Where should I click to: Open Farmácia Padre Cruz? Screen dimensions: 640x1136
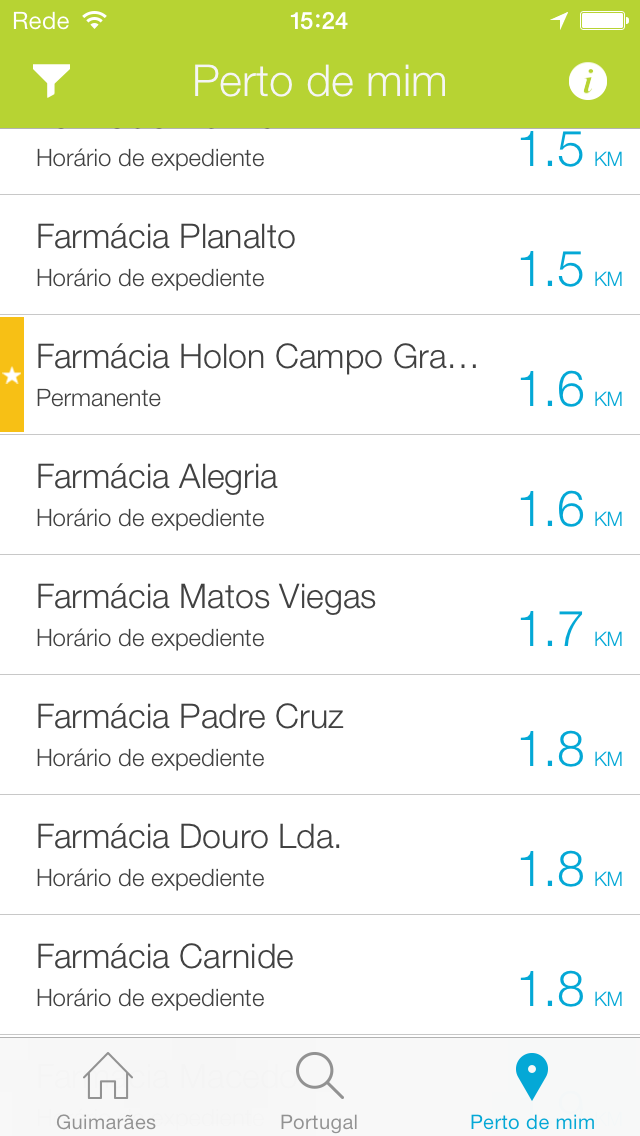click(x=320, y=735)
